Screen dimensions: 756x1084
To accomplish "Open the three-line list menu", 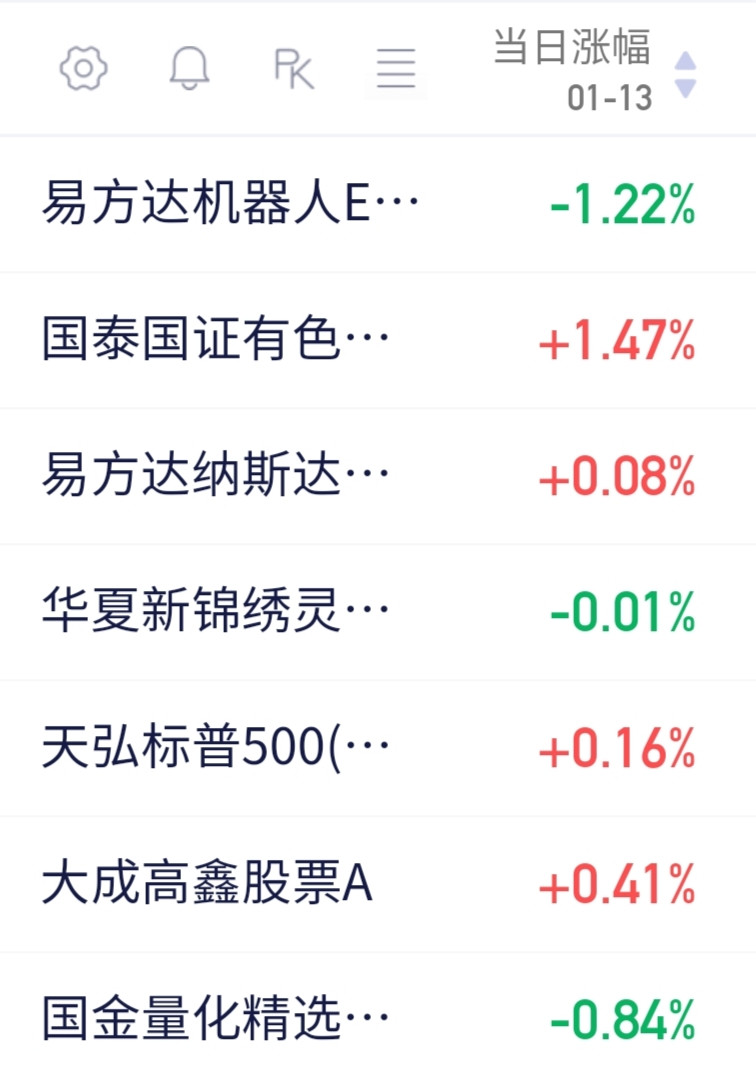I will (396, 68).
